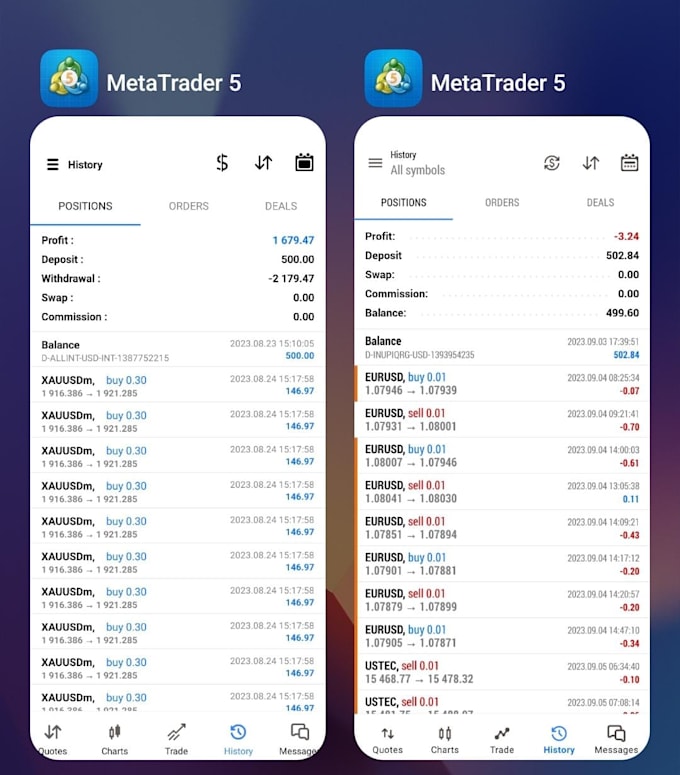Tap the MetaTrader 5 icon above the XAUUSDm card
Image resolution: width=680 pixels, height=775 pixels.
68,79
